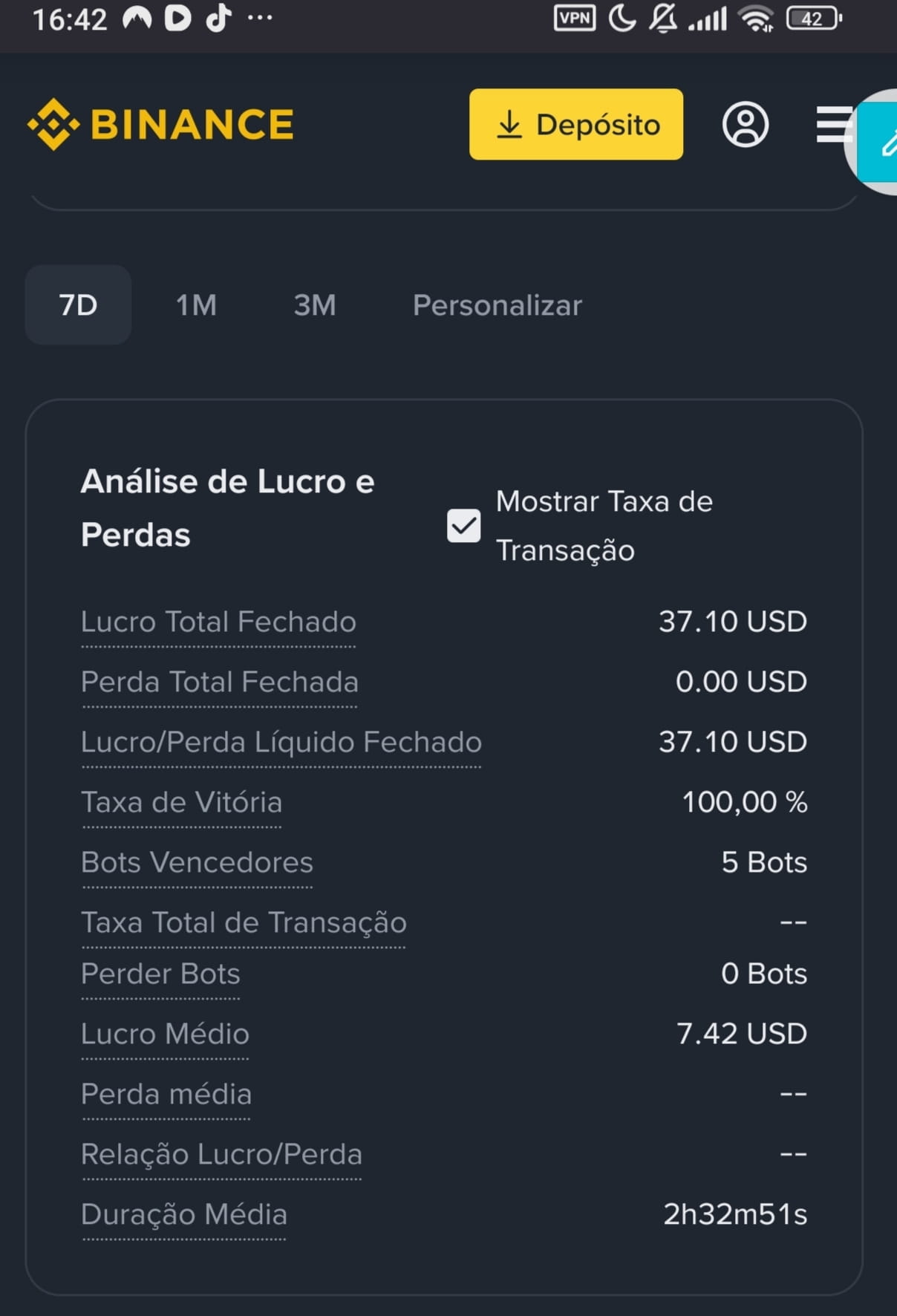The image size is (897, 1316).
Task: Show the Lucro Total Fechado explanation
Action: click(218, 622)
